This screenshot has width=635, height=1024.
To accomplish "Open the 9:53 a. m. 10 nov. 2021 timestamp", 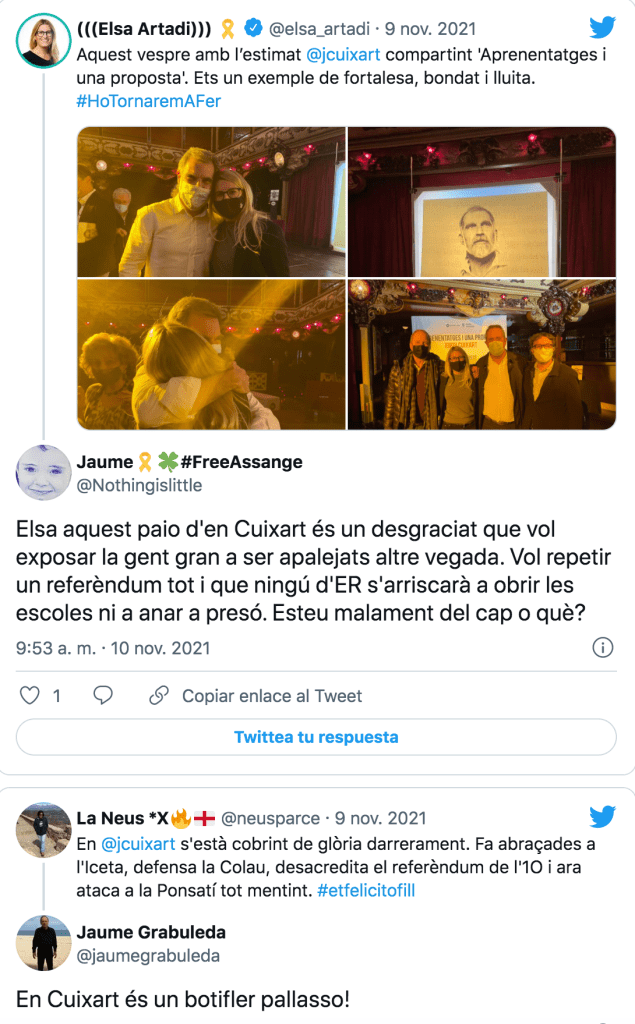I will pos(113,648).
